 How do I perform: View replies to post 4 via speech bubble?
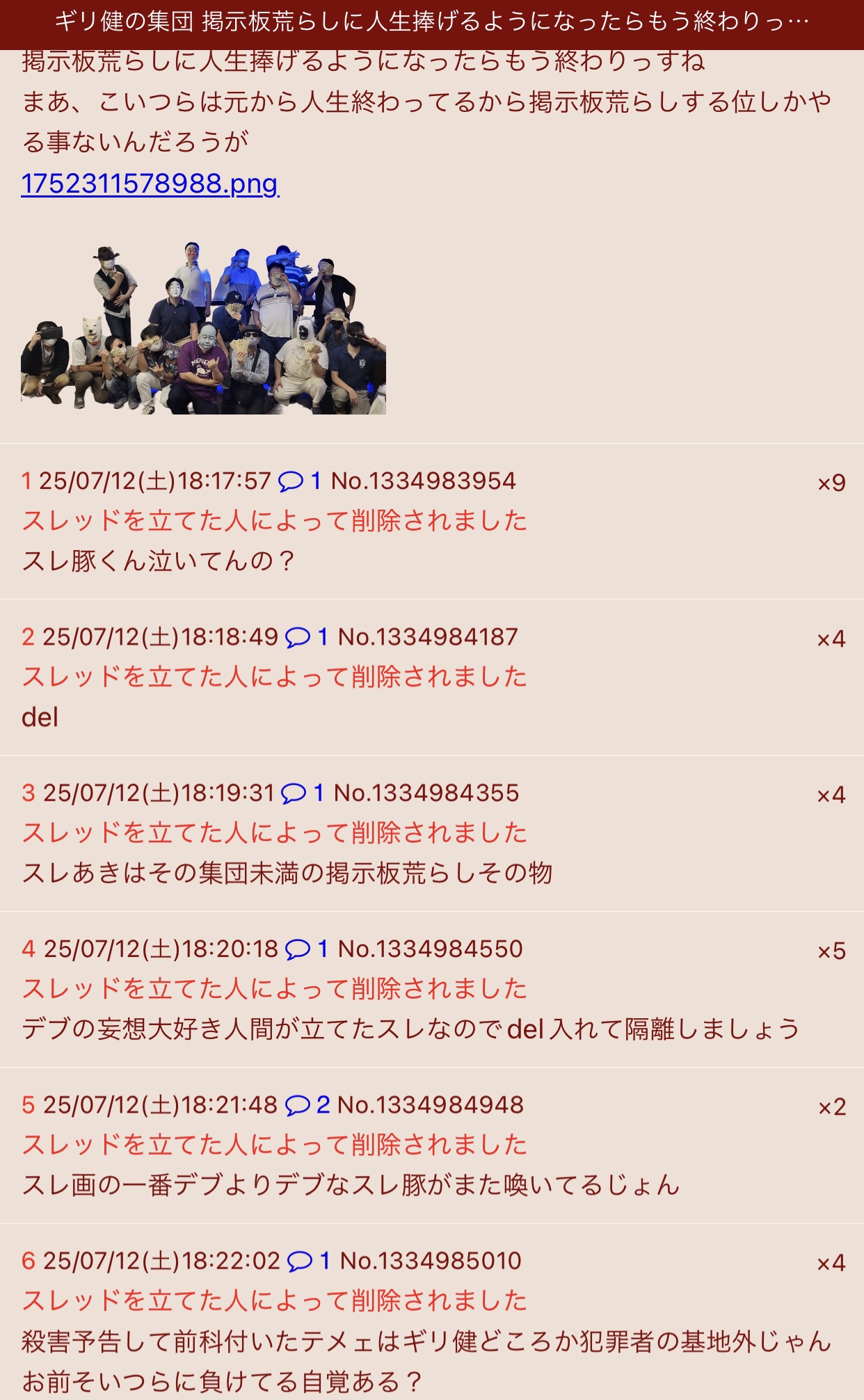click(307, 949)
